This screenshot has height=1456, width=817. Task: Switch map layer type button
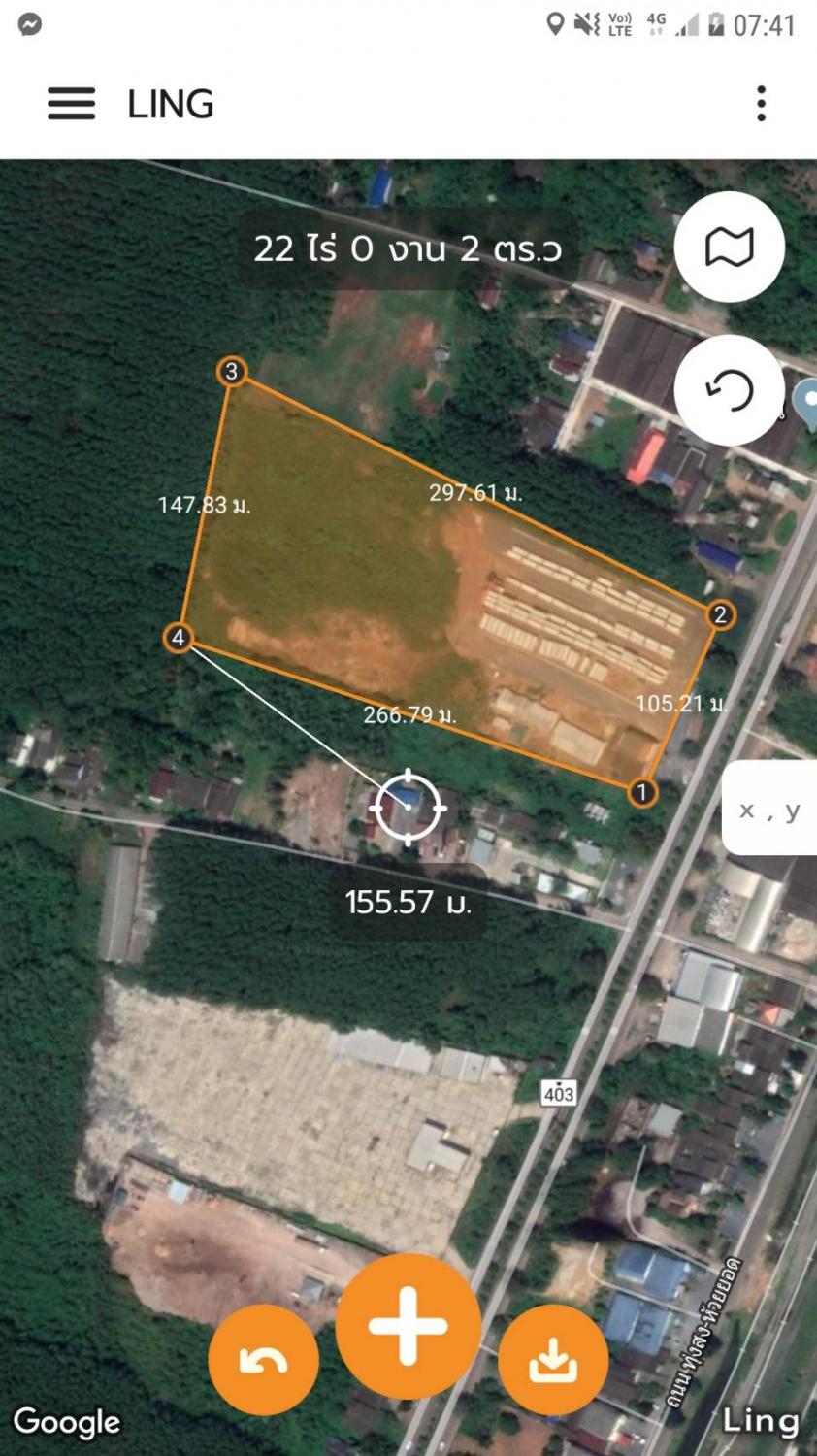730,247
